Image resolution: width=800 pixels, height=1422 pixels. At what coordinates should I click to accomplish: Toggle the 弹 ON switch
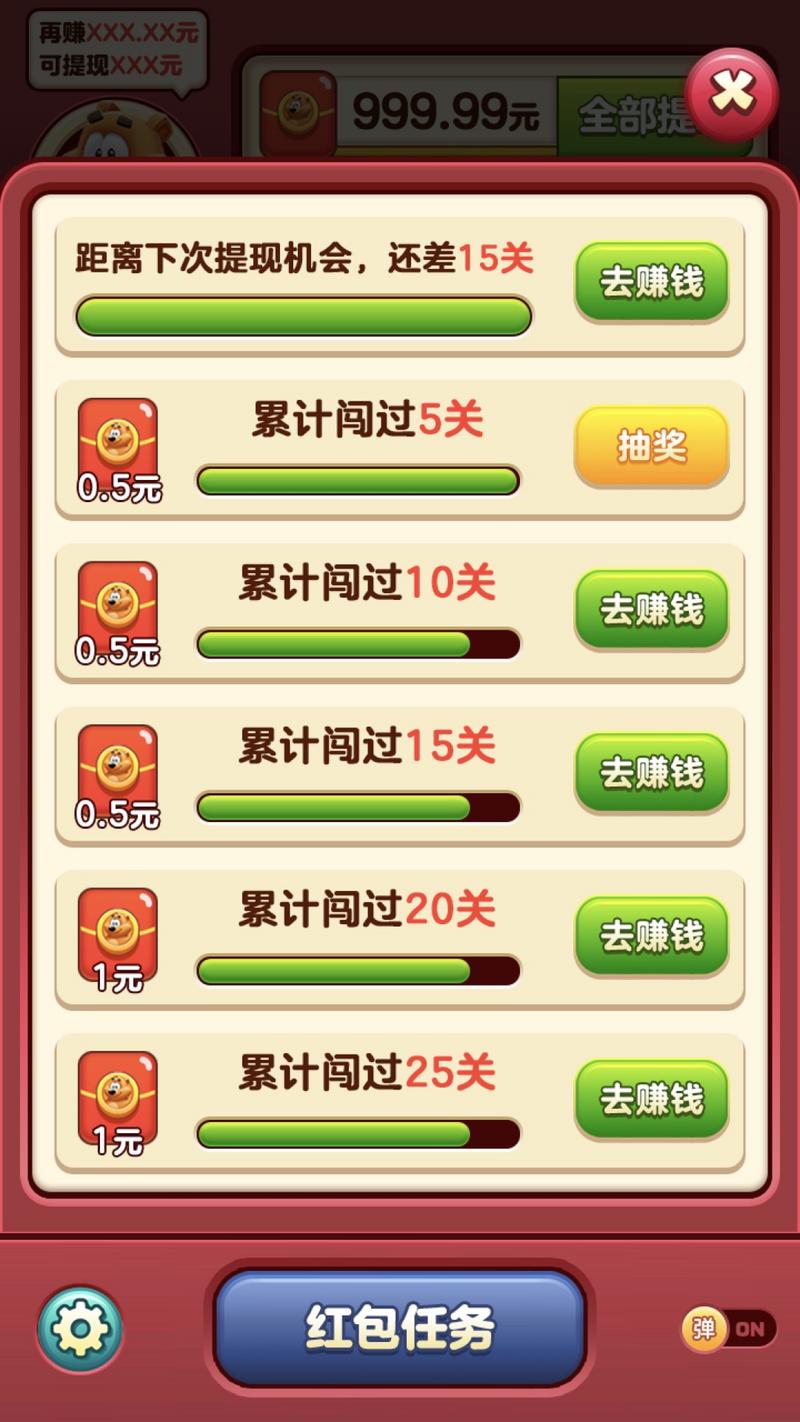point(728,1329)
